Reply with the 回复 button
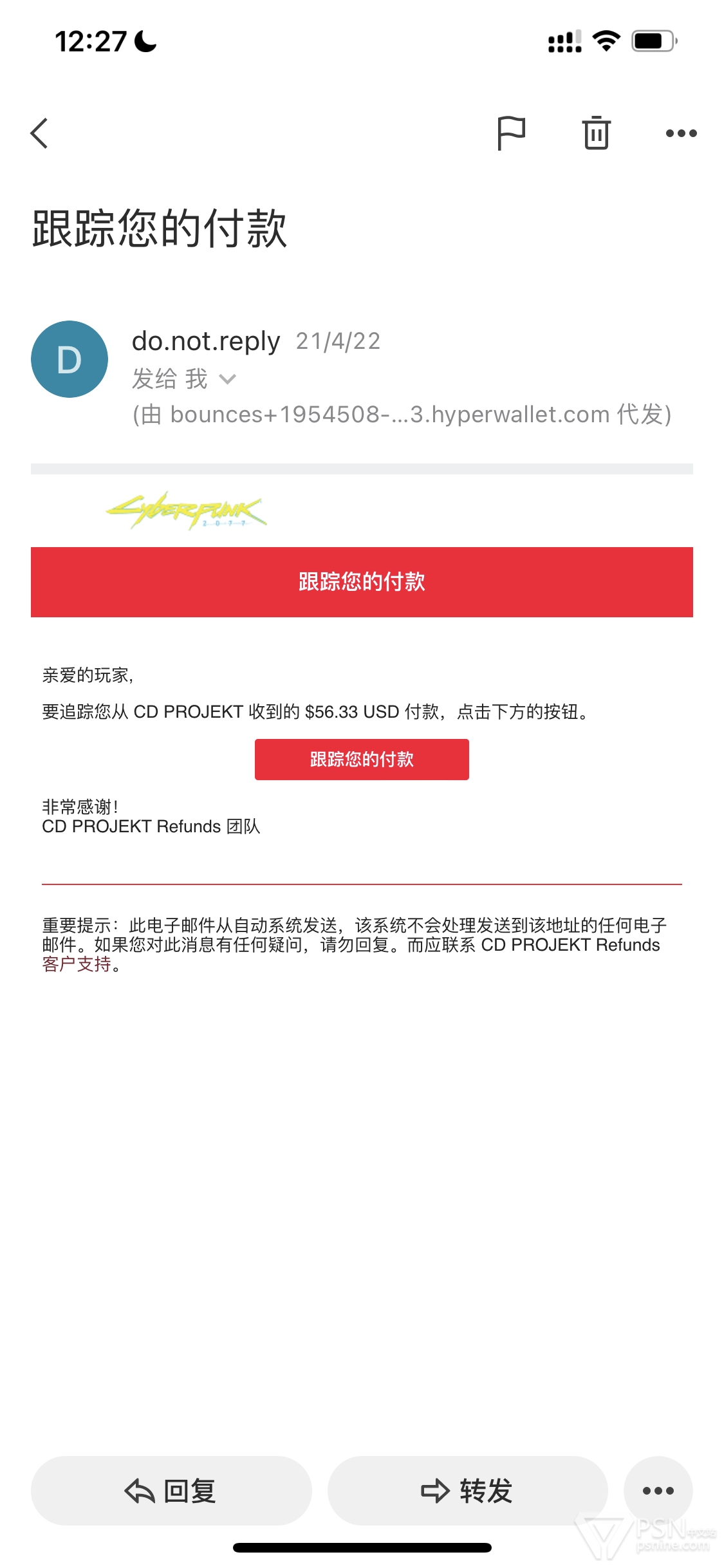Image resolution: width=724 pixels, height=1568 pixels. click(x=171, y=1491)
